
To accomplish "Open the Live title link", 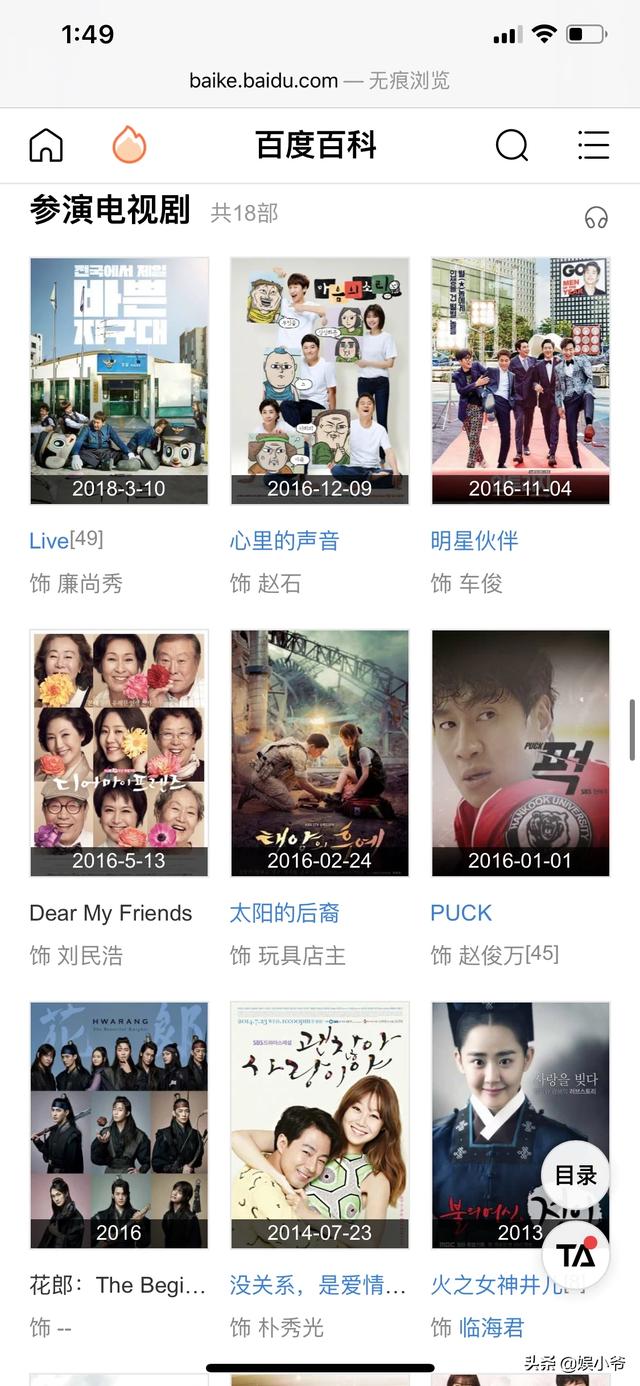I will [x=49, y=541].
